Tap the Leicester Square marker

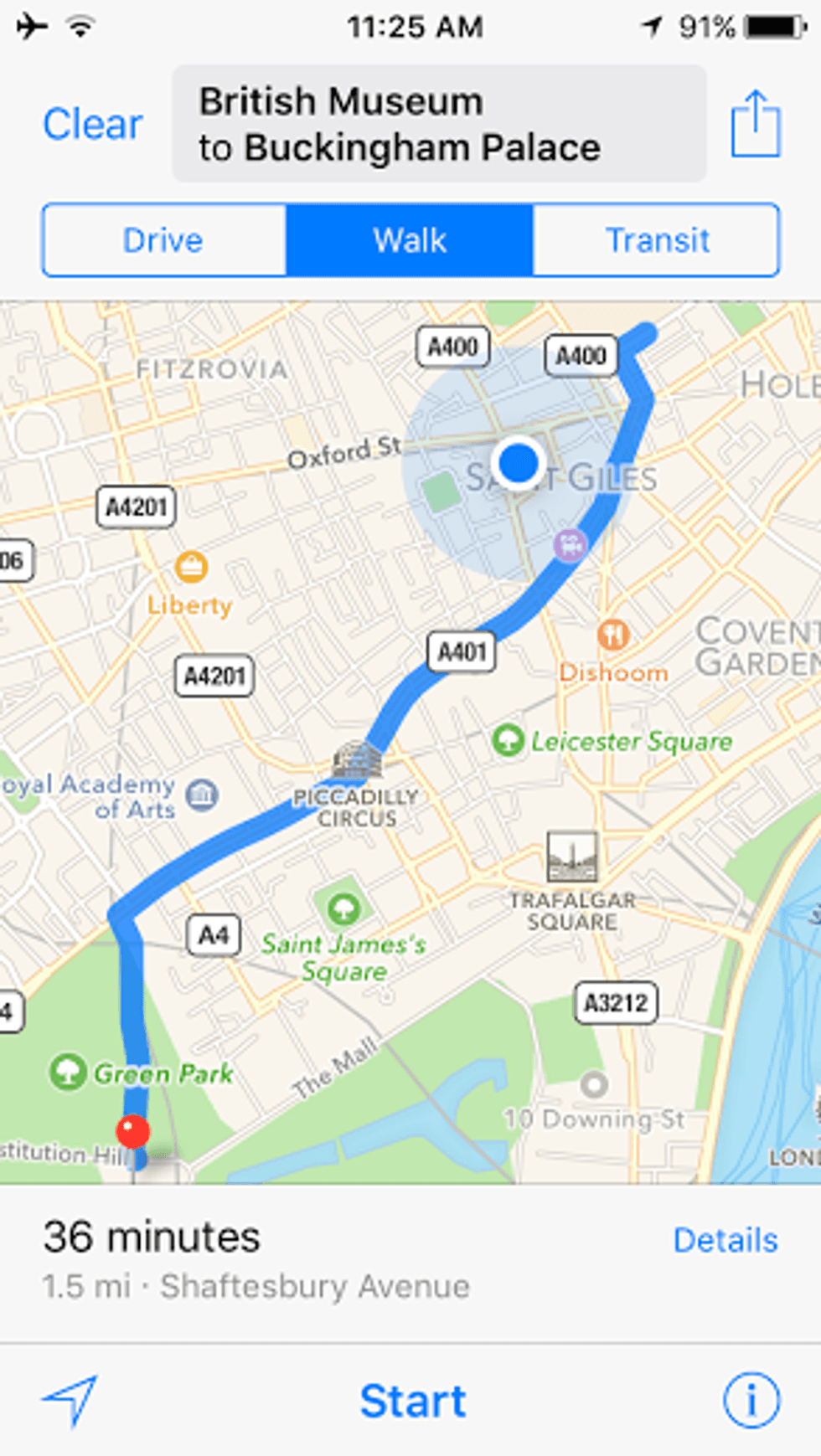click(x=508, y=741)
